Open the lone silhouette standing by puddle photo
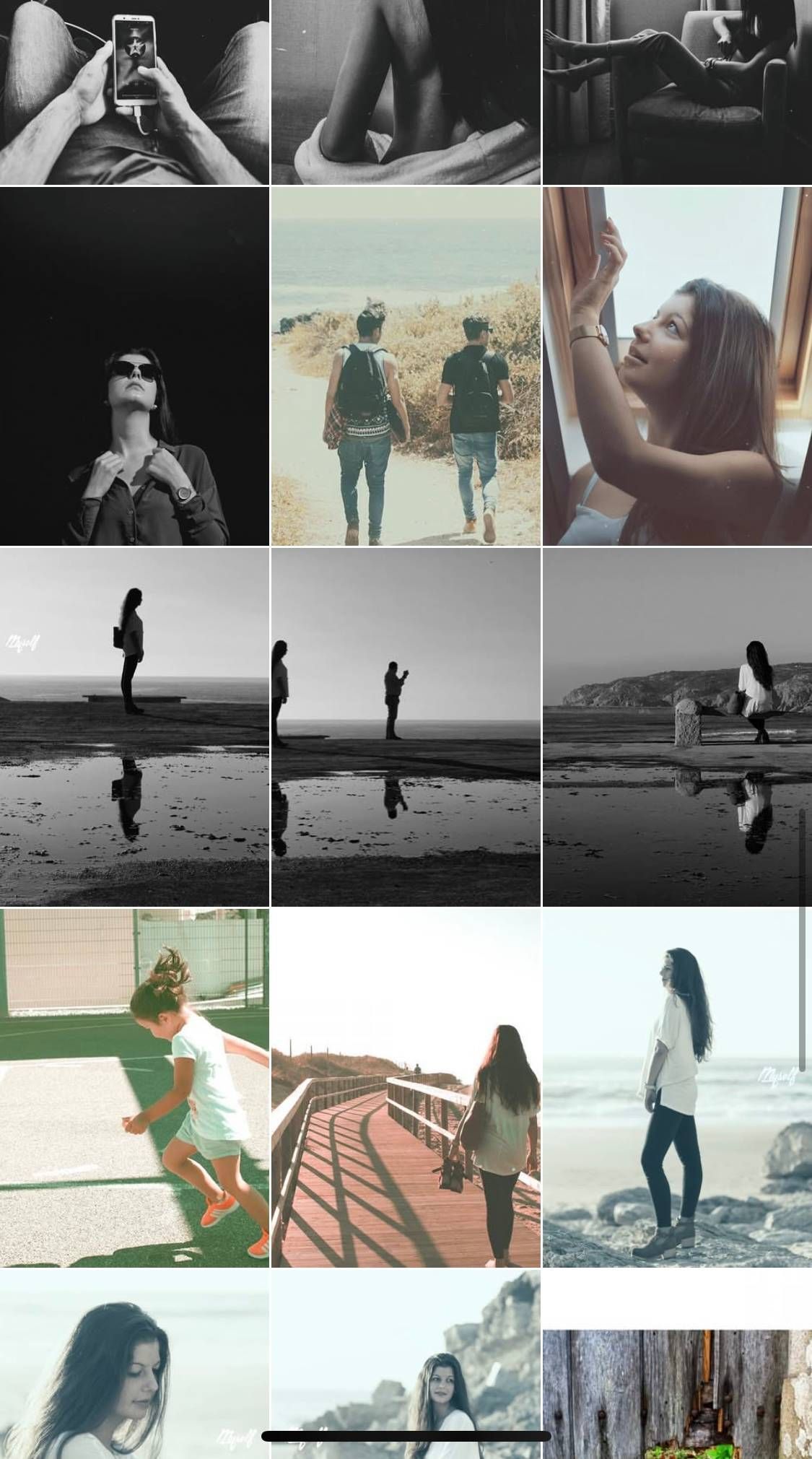The width and height of the screenshot is (812, 1459). click(x=134, y=727)
